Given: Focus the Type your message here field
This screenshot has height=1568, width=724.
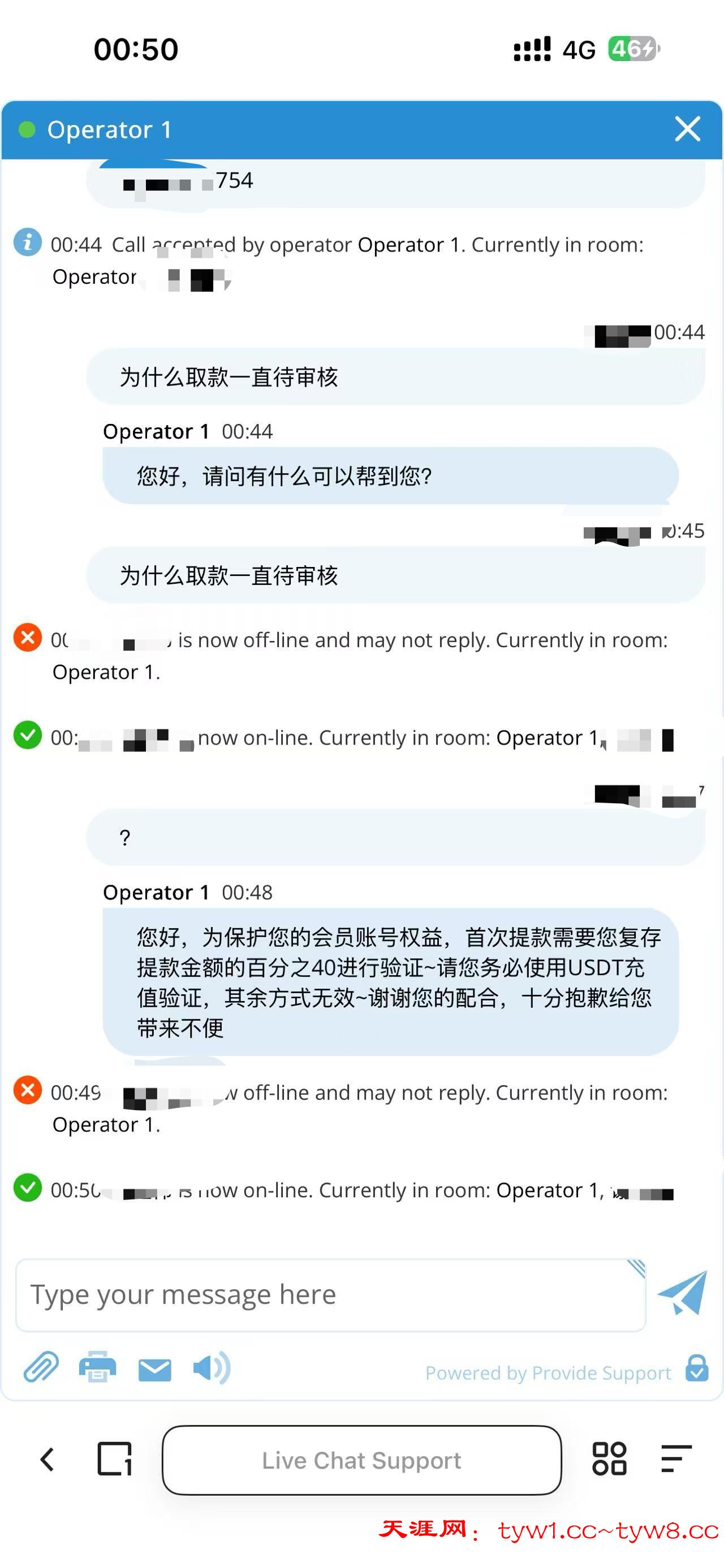Looking at the screenshot, I should click(x=329, y=1294).
